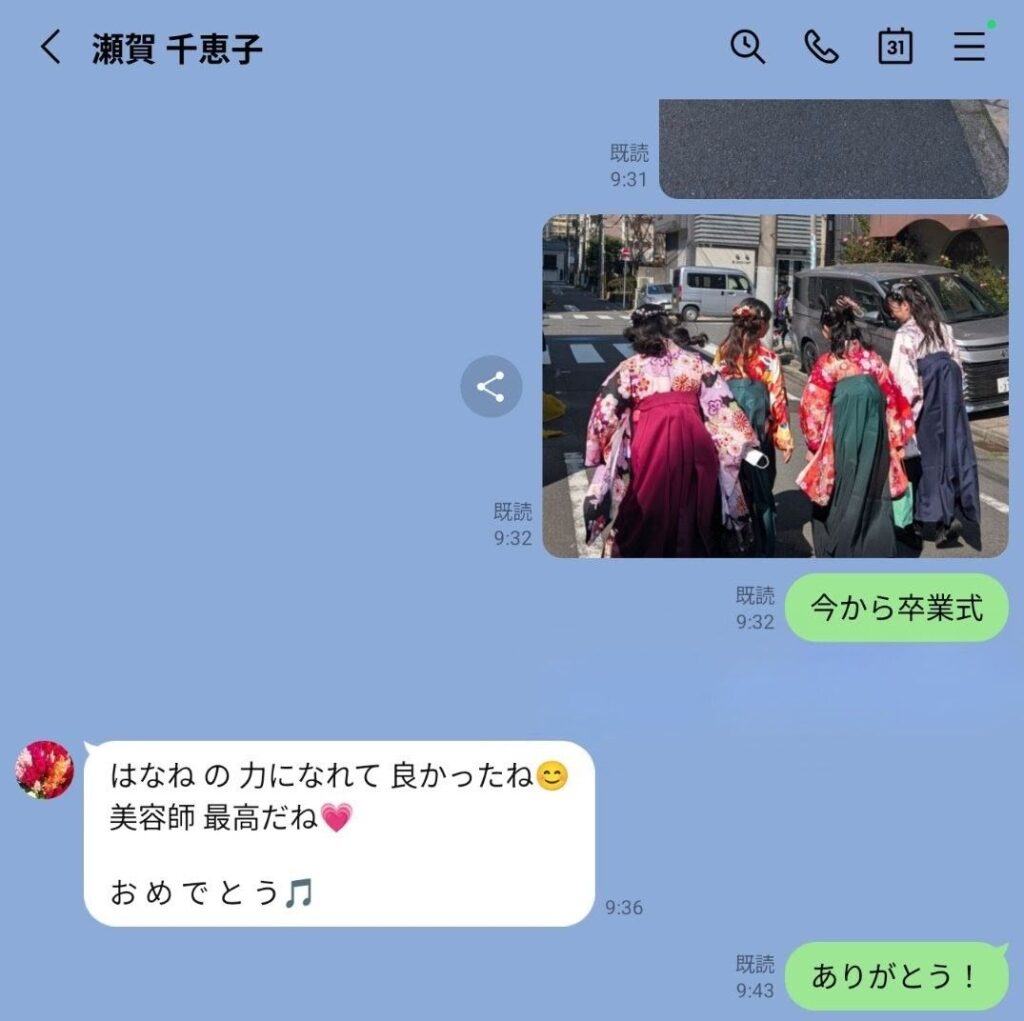Share the hakama photo
Image resolution: width=1024 pixels, height=1021 pixels.
point(491,387)
